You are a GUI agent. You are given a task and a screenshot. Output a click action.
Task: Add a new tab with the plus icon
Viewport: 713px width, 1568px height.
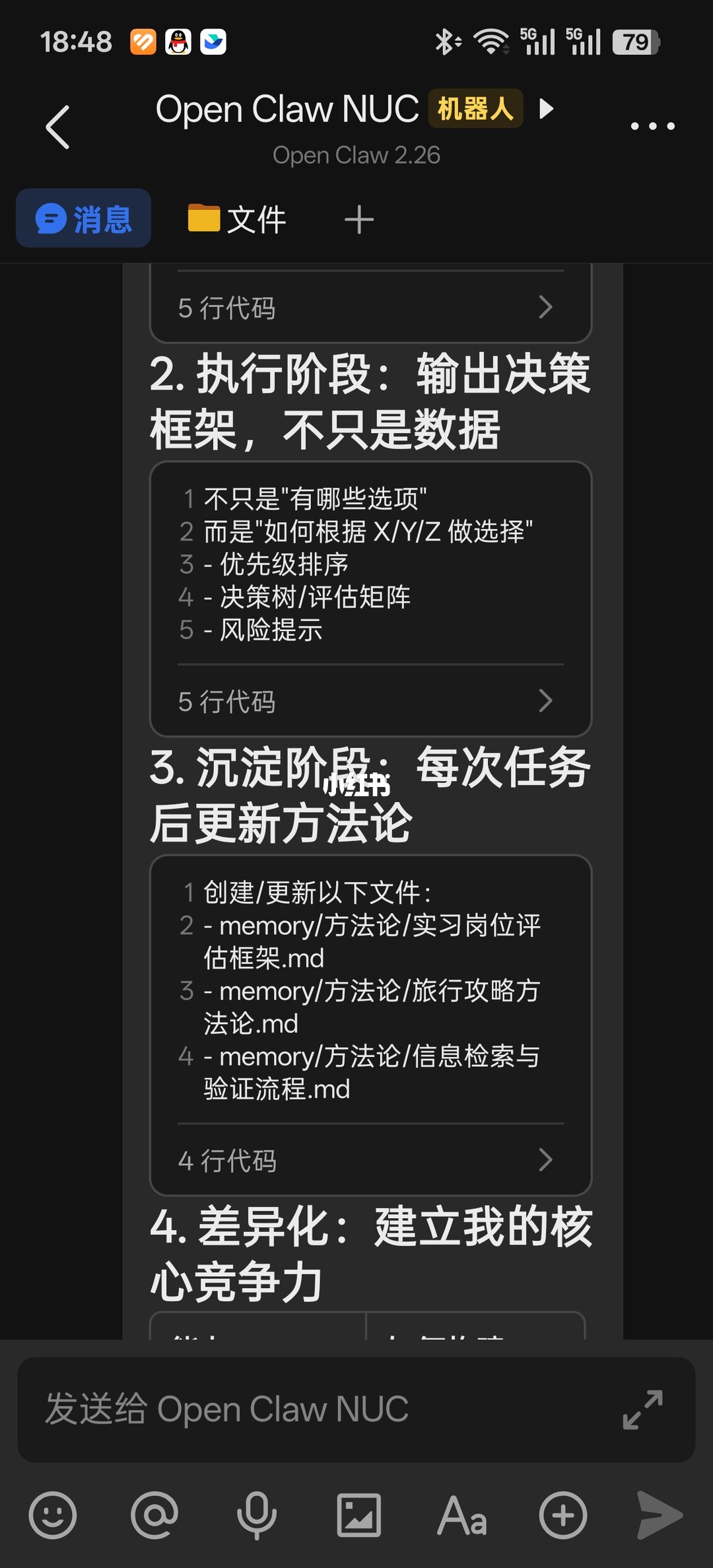point(359,220)
